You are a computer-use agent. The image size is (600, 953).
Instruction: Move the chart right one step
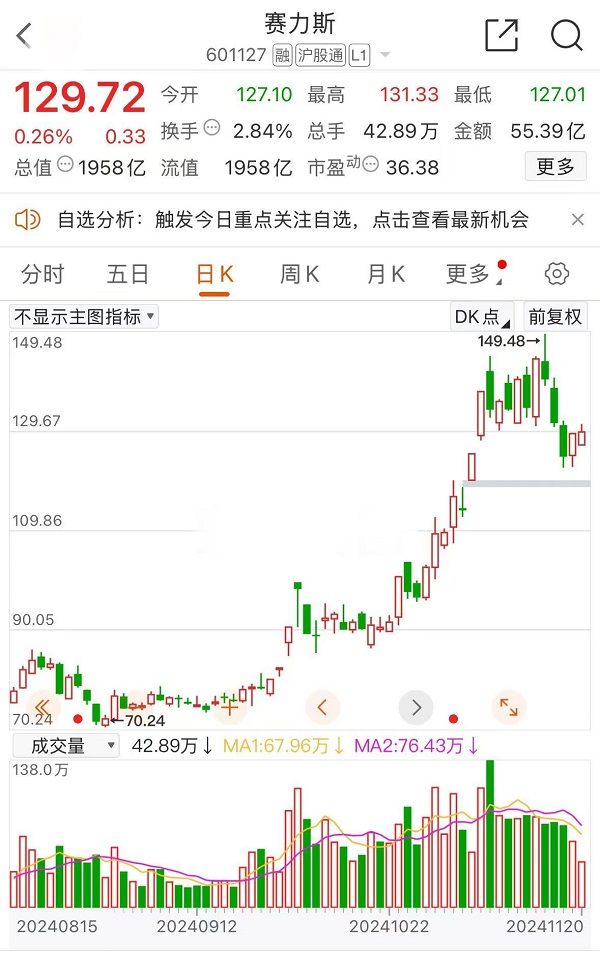click(x=416, y=707)
